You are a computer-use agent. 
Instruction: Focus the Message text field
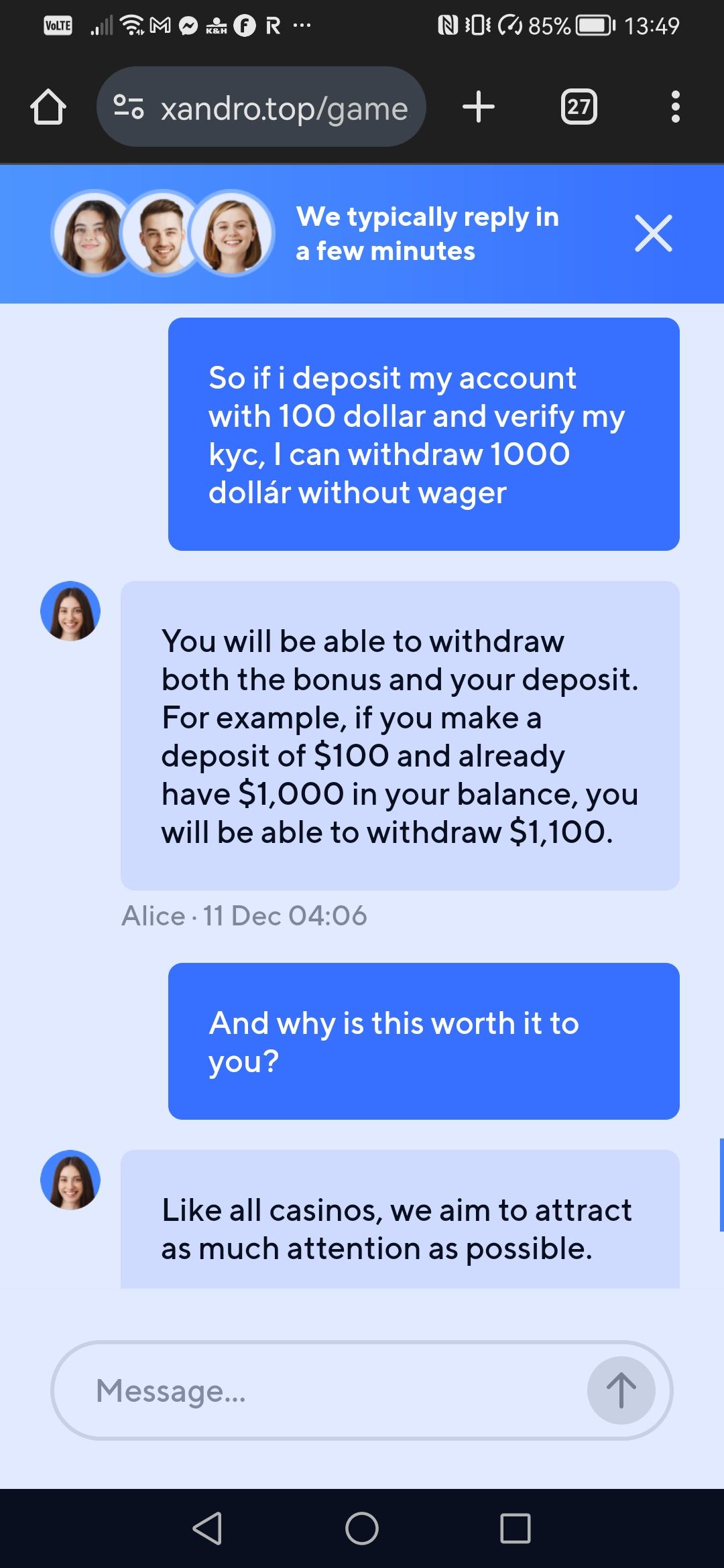point(322,1390)
